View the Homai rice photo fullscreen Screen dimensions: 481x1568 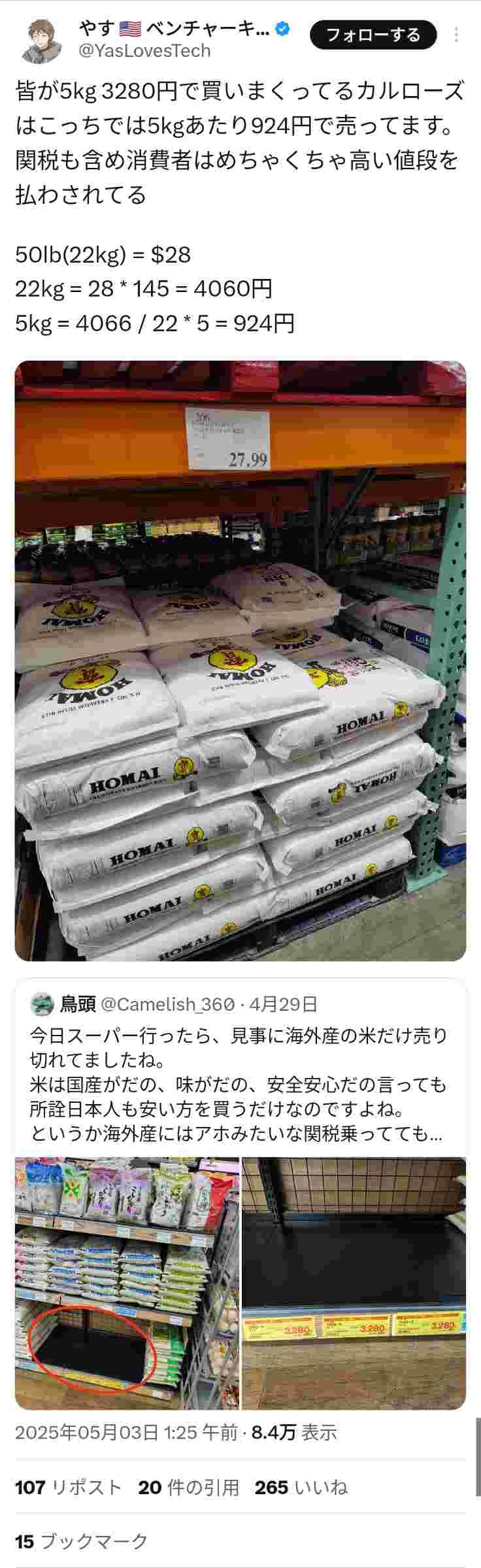coord(241,660)
